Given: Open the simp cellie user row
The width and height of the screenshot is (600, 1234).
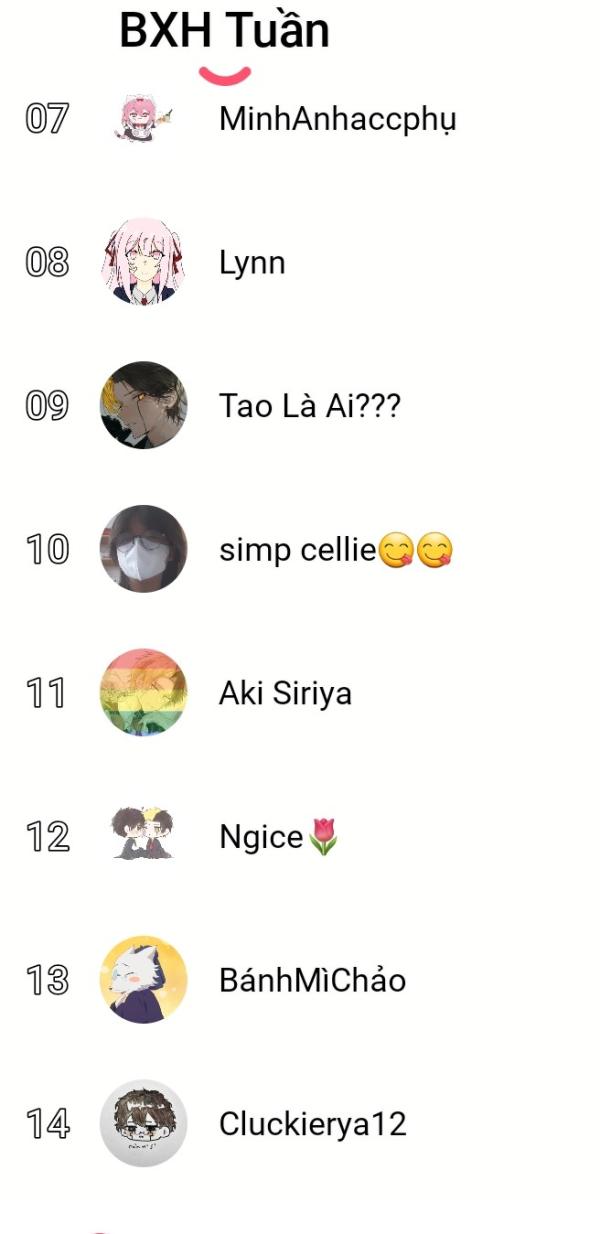Looking at the screenshot, I should pyautogui.click(x=300, y=549).
